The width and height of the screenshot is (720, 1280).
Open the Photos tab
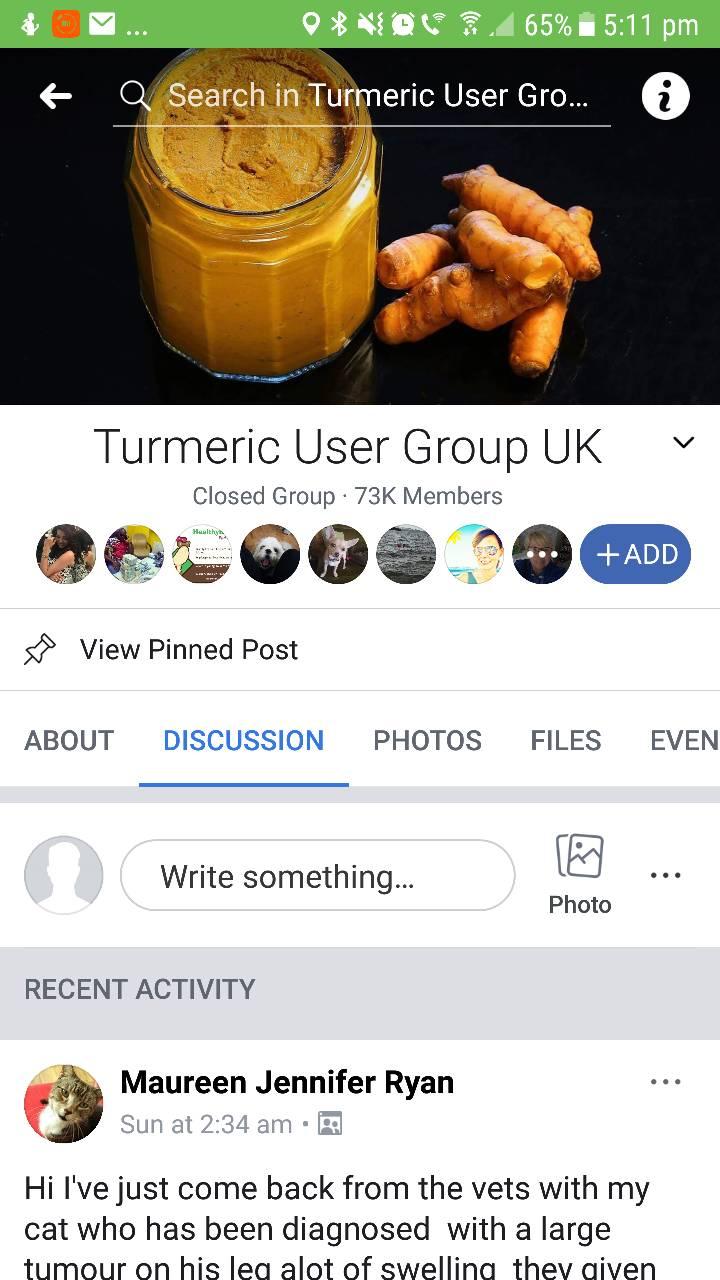point(427,741)
